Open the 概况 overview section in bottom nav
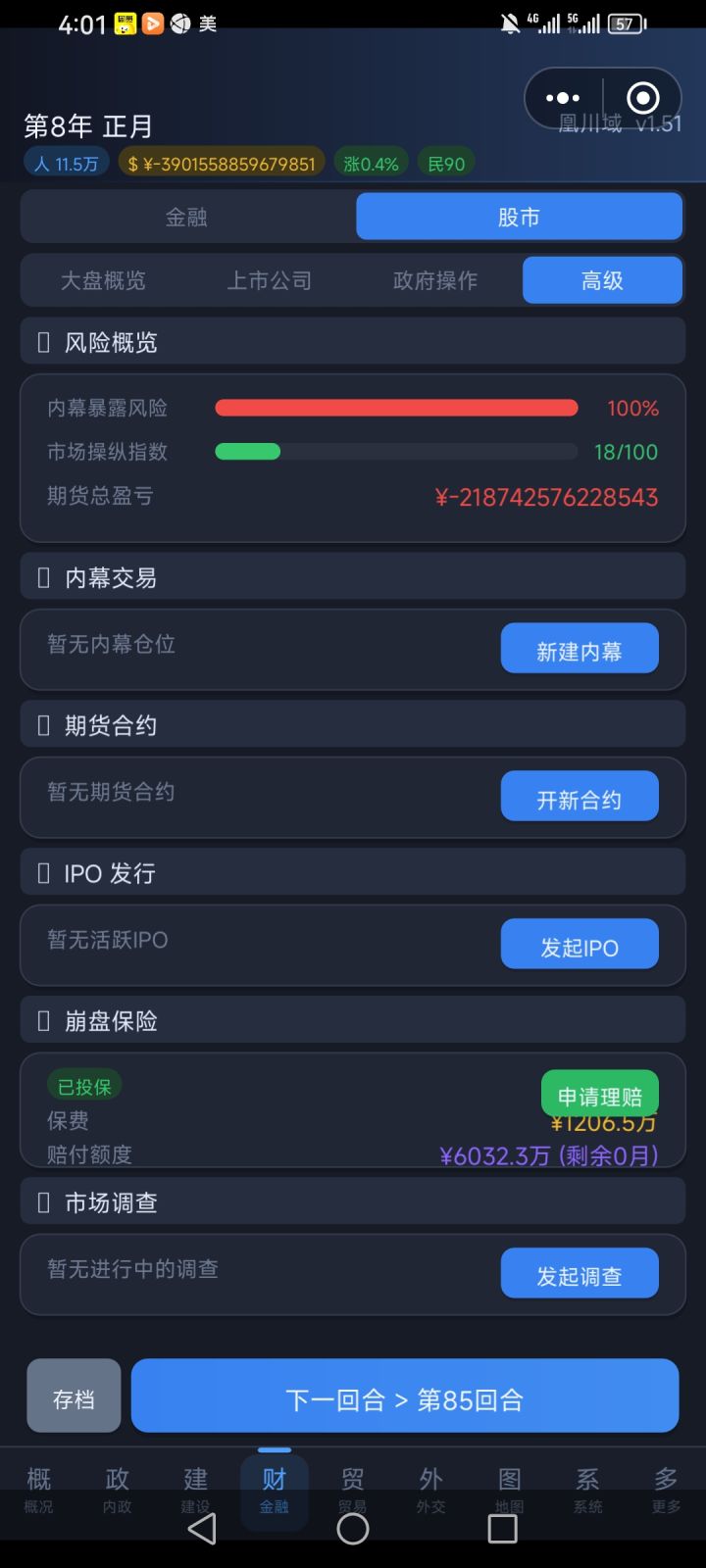This screenshot has height=1568, width=706. point(38,1490)
